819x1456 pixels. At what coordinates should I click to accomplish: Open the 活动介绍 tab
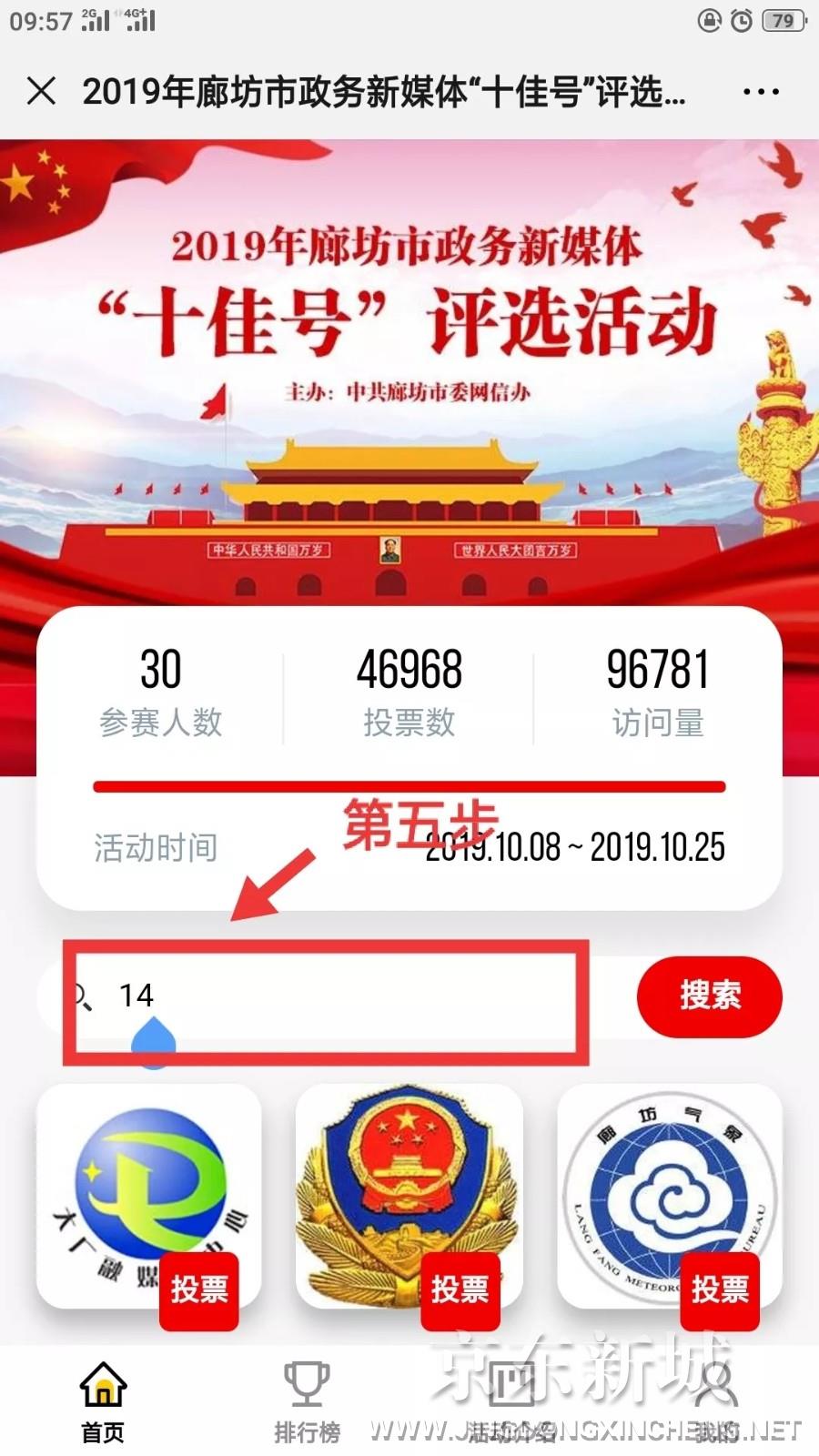(x=511, y=1401)
